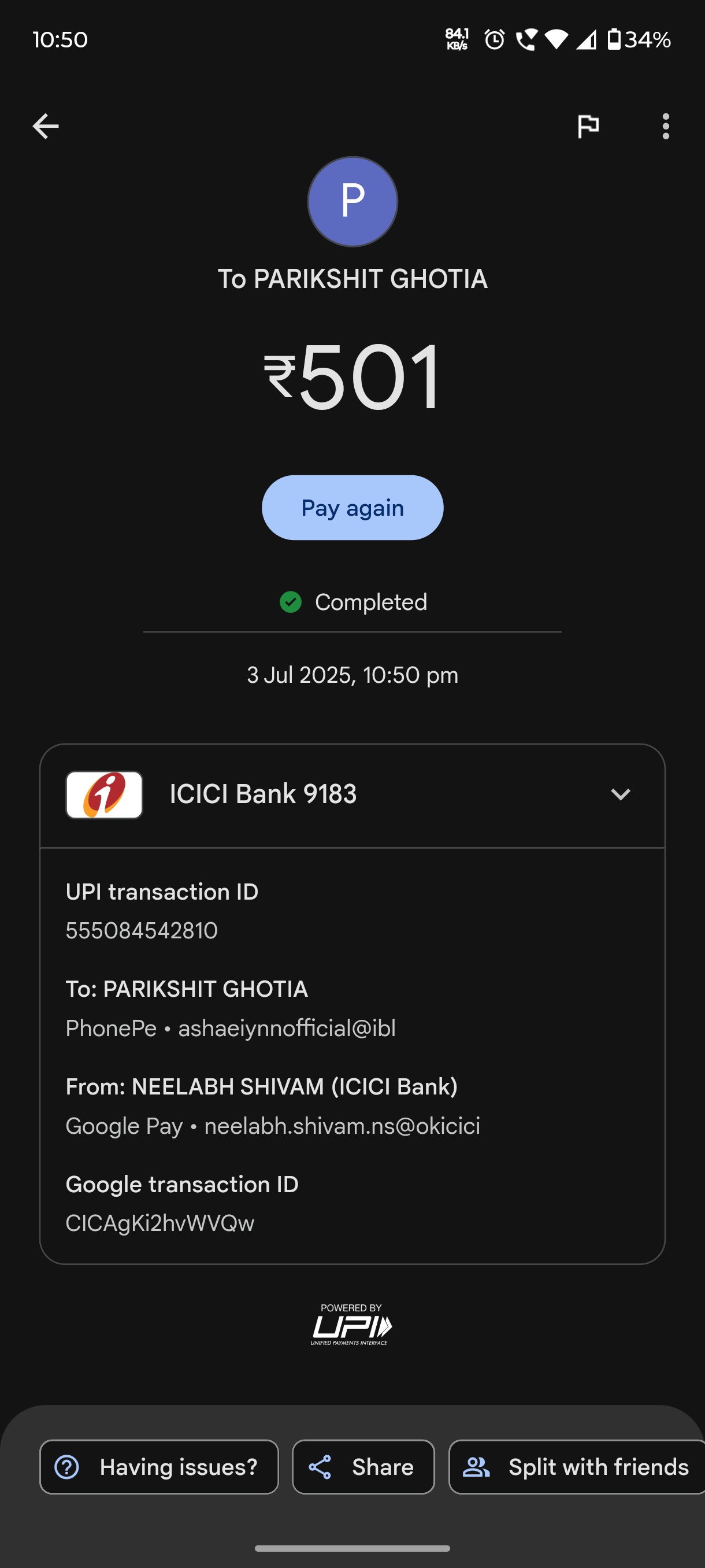Viewport: 705px width, 1568px height.
Task: Expand the ICICI Bank 9183 section chevron
Action: pos(621,794)
